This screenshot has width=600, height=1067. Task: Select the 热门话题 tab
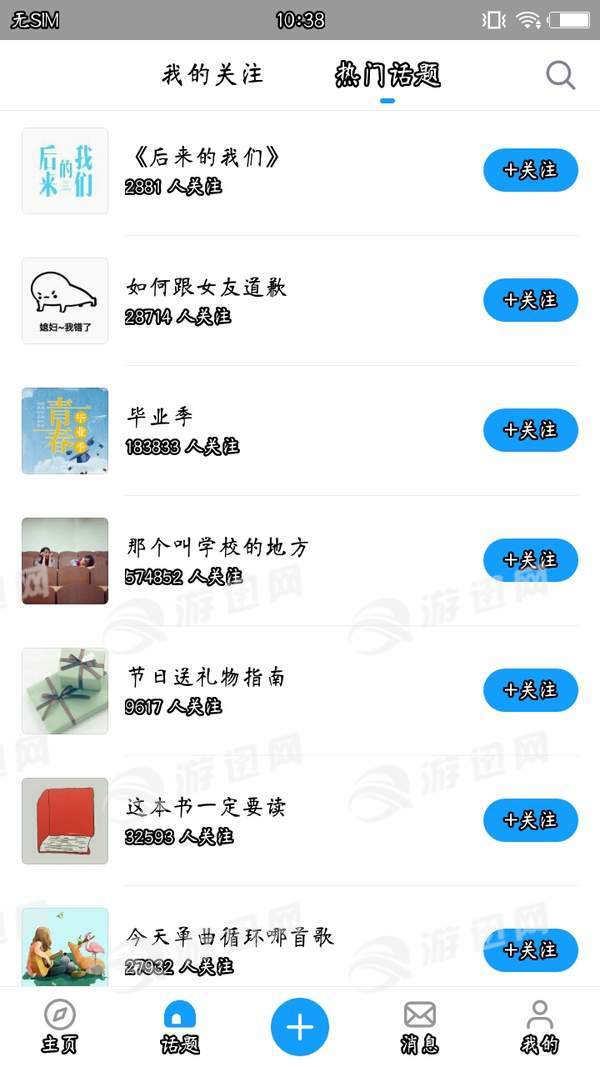388,75
